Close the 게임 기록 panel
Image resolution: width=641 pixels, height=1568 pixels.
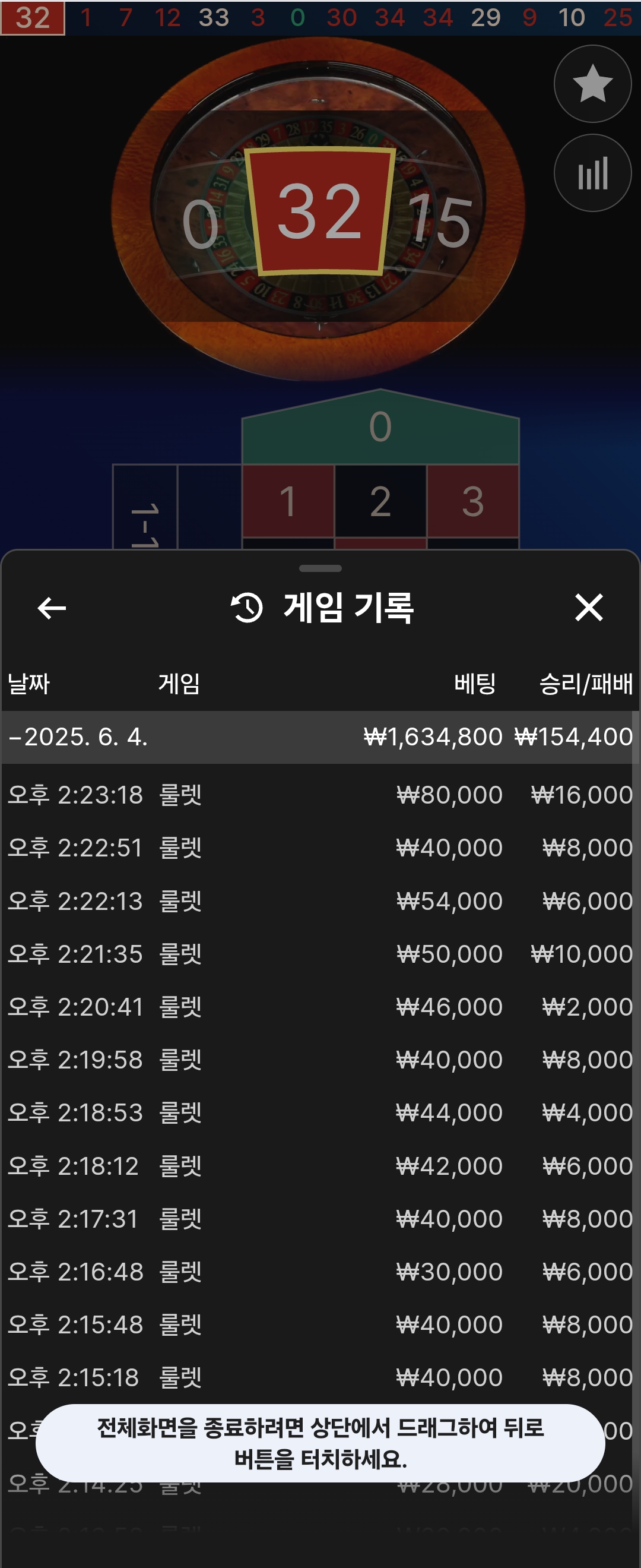(588, 608)
